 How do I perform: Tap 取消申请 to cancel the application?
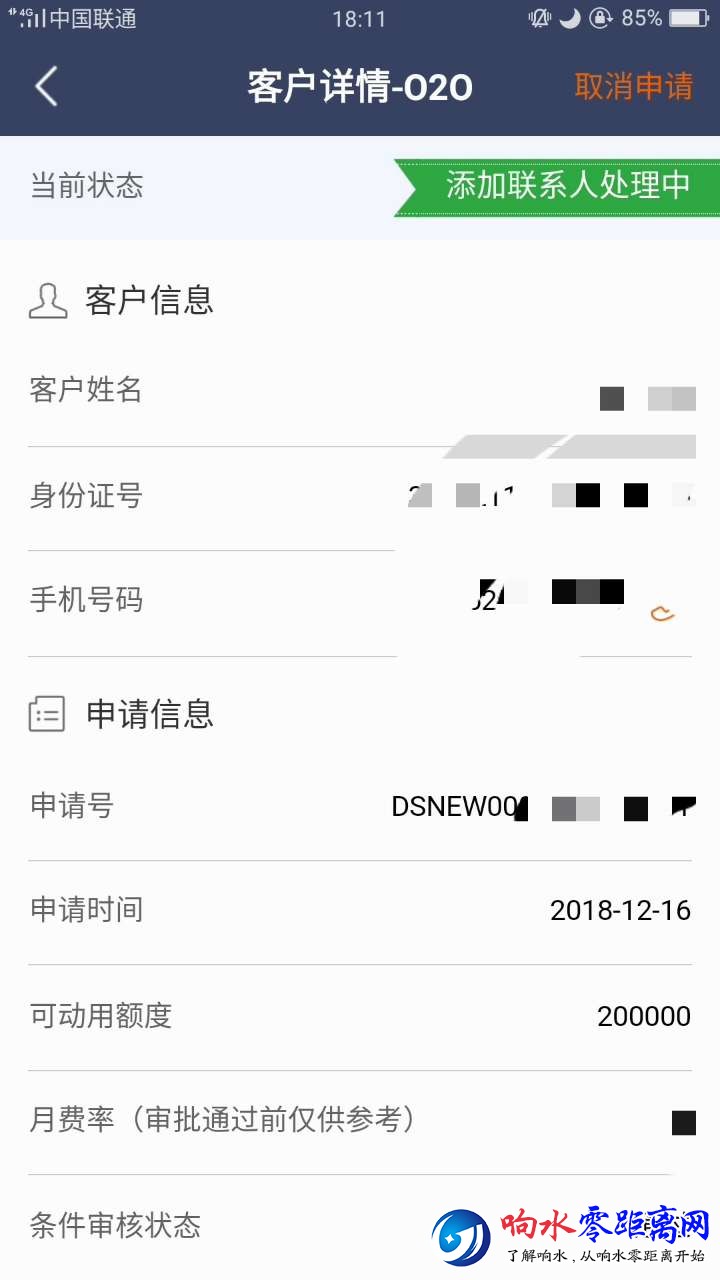pos(633,87)
